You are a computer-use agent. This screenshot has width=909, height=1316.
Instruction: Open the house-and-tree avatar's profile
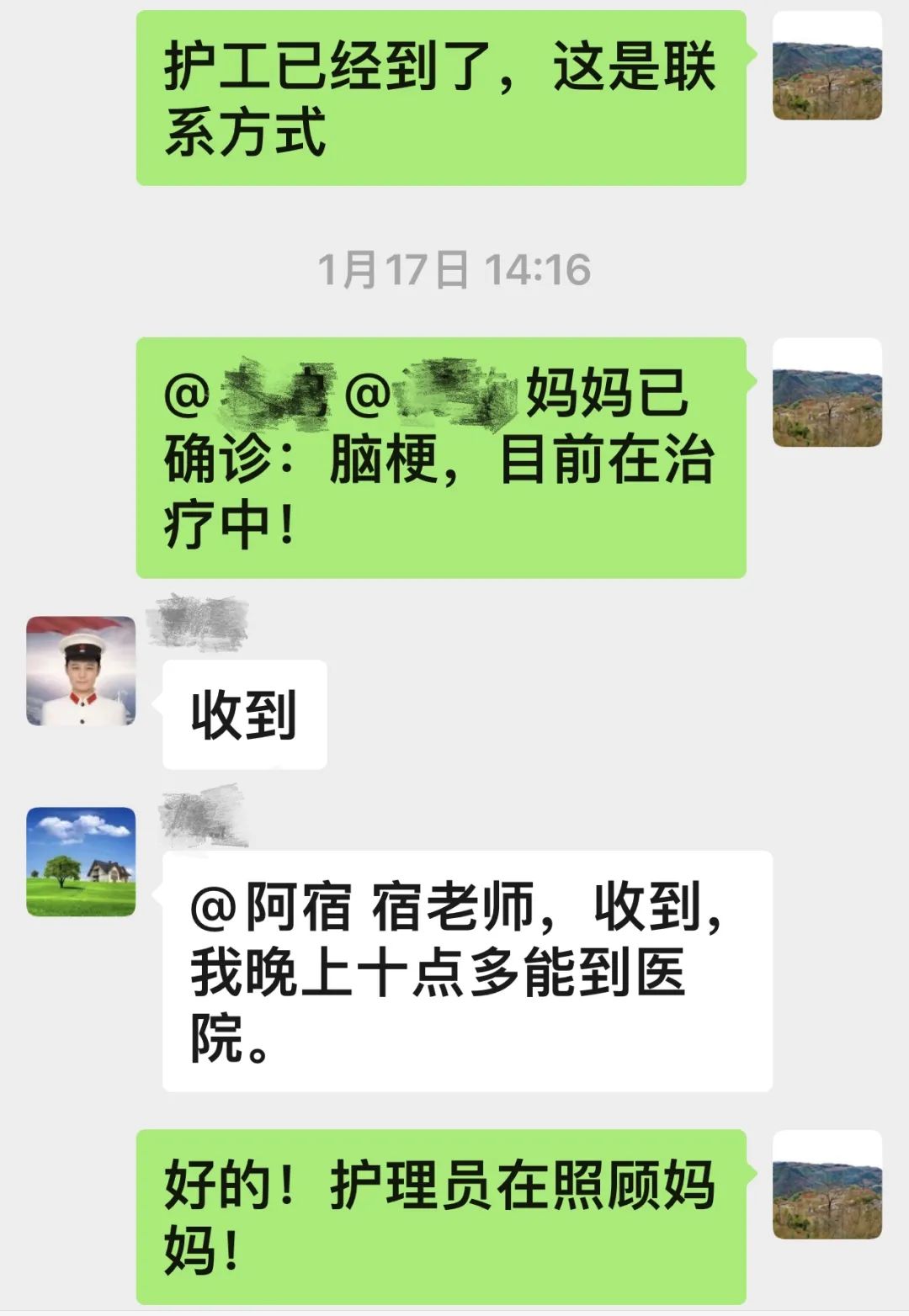(x=81, y=862)
